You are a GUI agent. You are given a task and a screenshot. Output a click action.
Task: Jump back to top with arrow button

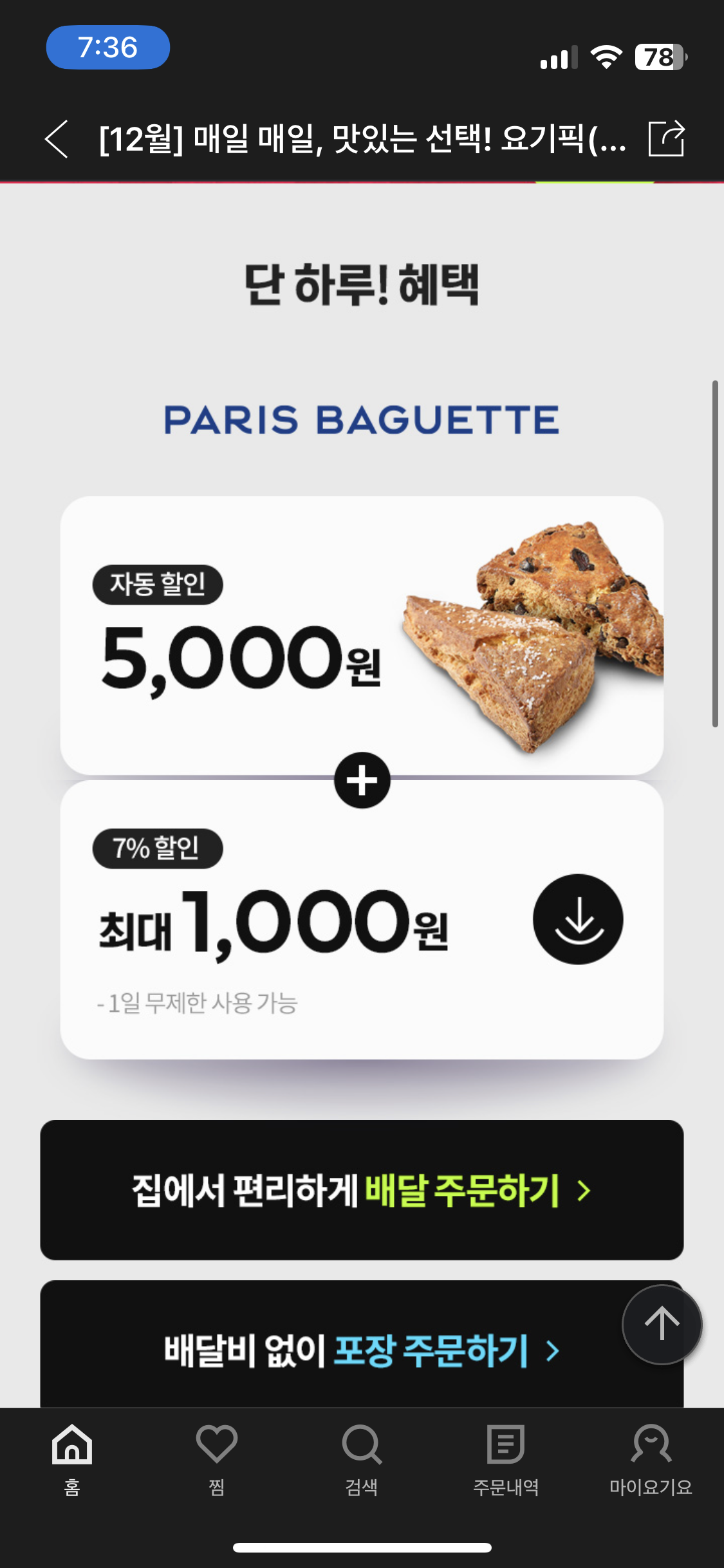(x=662, y=1324)
